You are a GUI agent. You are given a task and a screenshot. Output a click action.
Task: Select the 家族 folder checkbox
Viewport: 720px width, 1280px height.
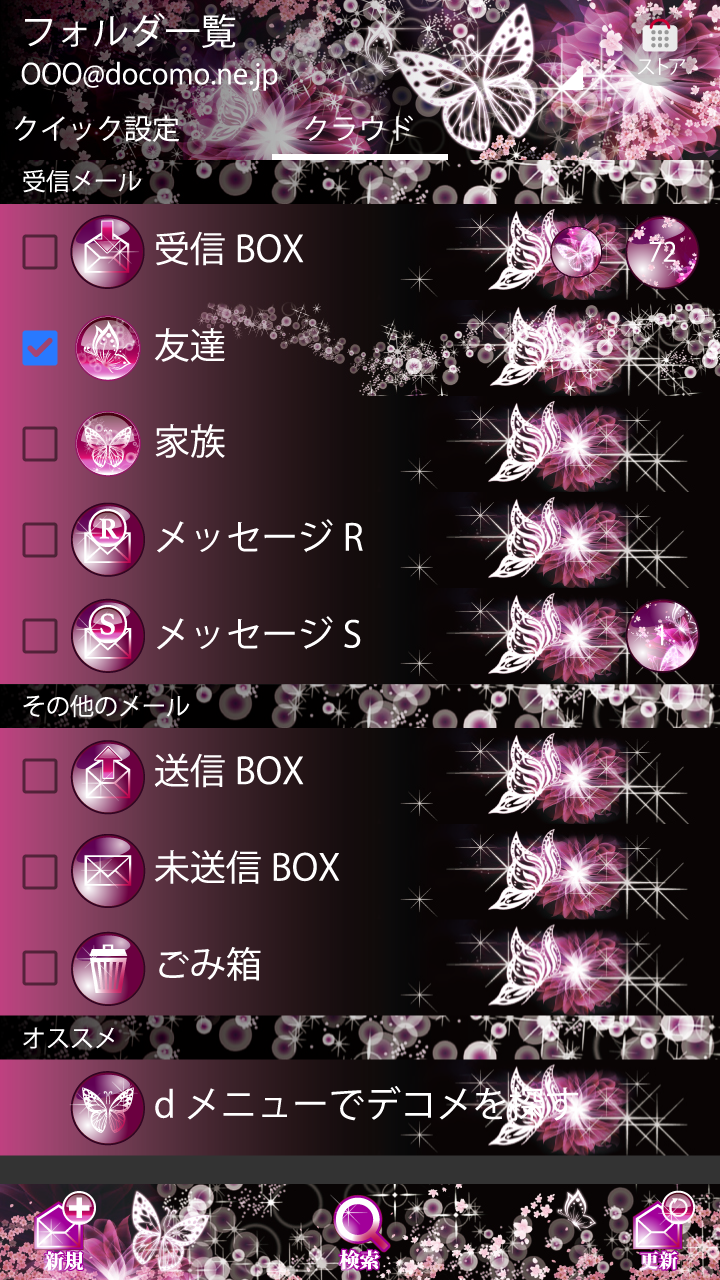40,443
